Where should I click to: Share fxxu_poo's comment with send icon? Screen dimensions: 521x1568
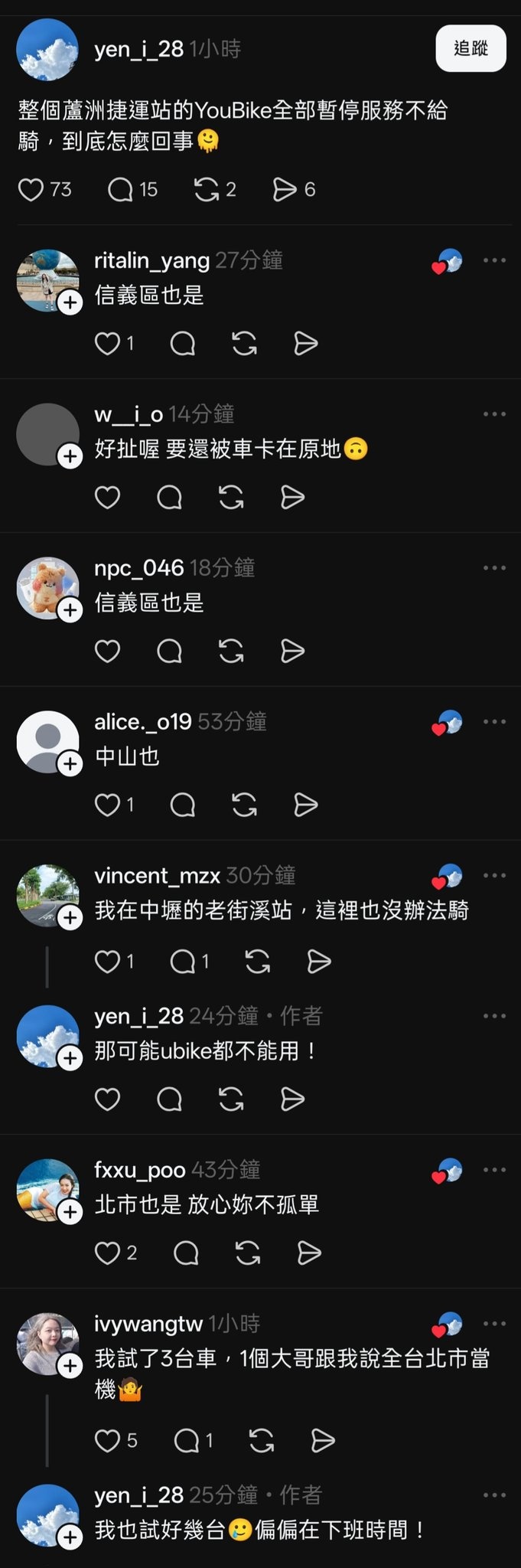(x=308, y=1253)
